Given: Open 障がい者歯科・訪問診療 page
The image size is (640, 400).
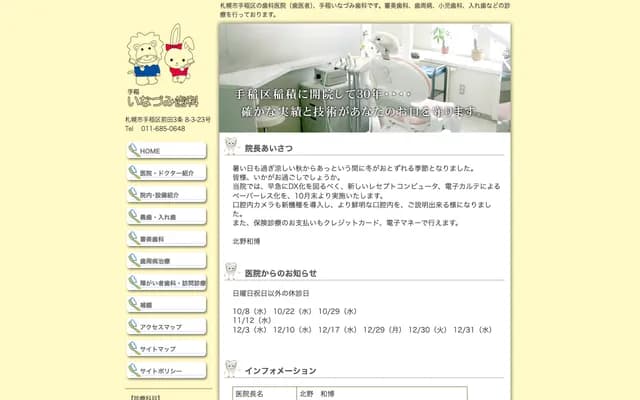Looking at the screenshot, I should point(166,283).
